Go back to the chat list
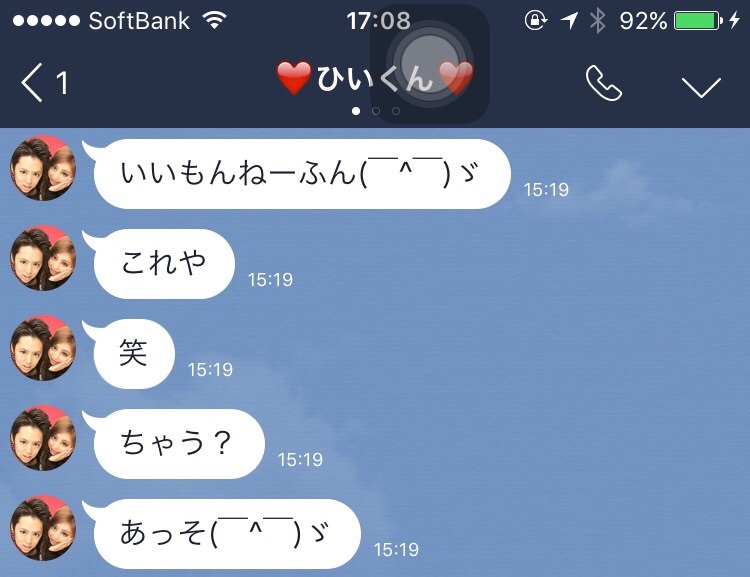This screenshot has width=750, height=577. [x=42, y=83]
